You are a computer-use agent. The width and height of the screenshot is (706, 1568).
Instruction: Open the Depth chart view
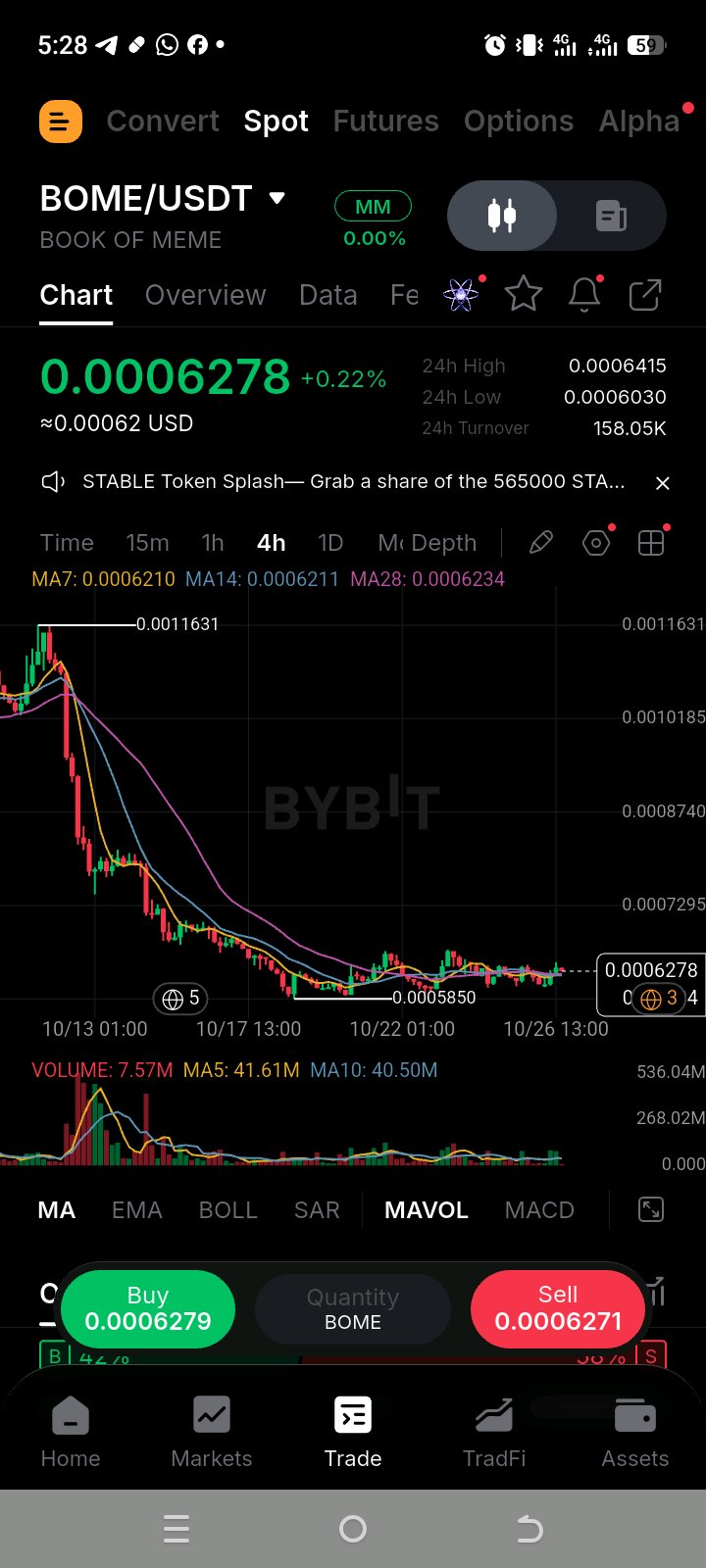(444, 543)
